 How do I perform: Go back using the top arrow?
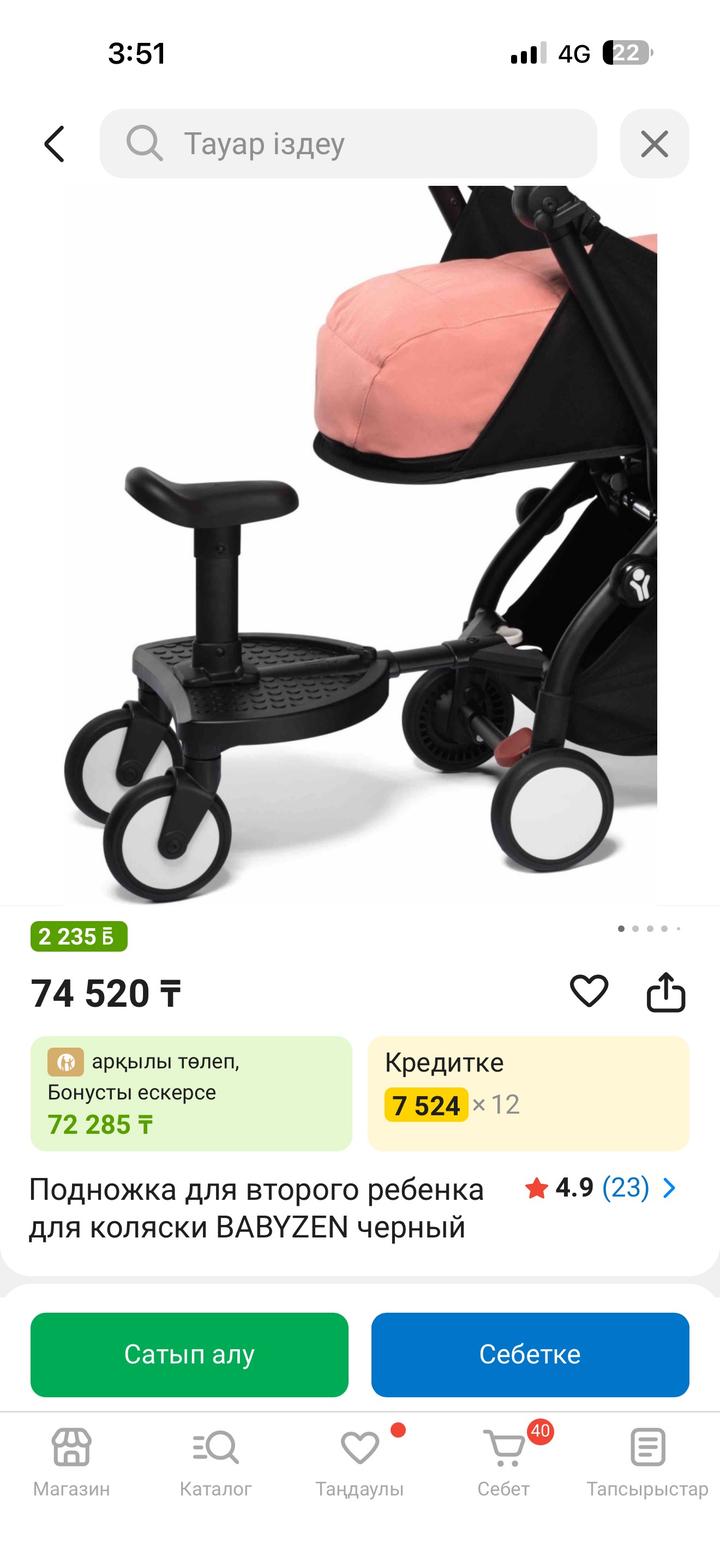(x=54, y=144)
